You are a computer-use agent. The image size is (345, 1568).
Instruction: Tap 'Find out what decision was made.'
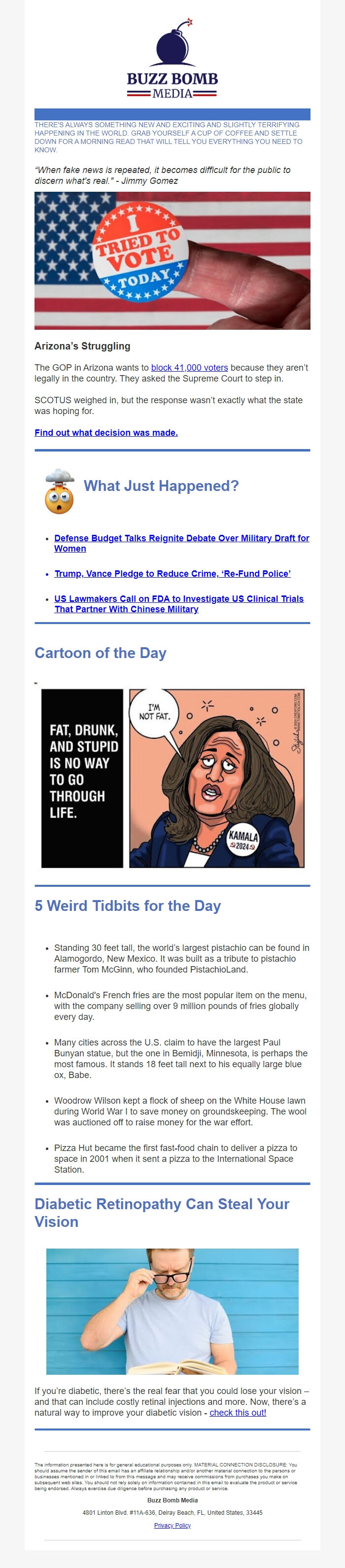point(106,433)
